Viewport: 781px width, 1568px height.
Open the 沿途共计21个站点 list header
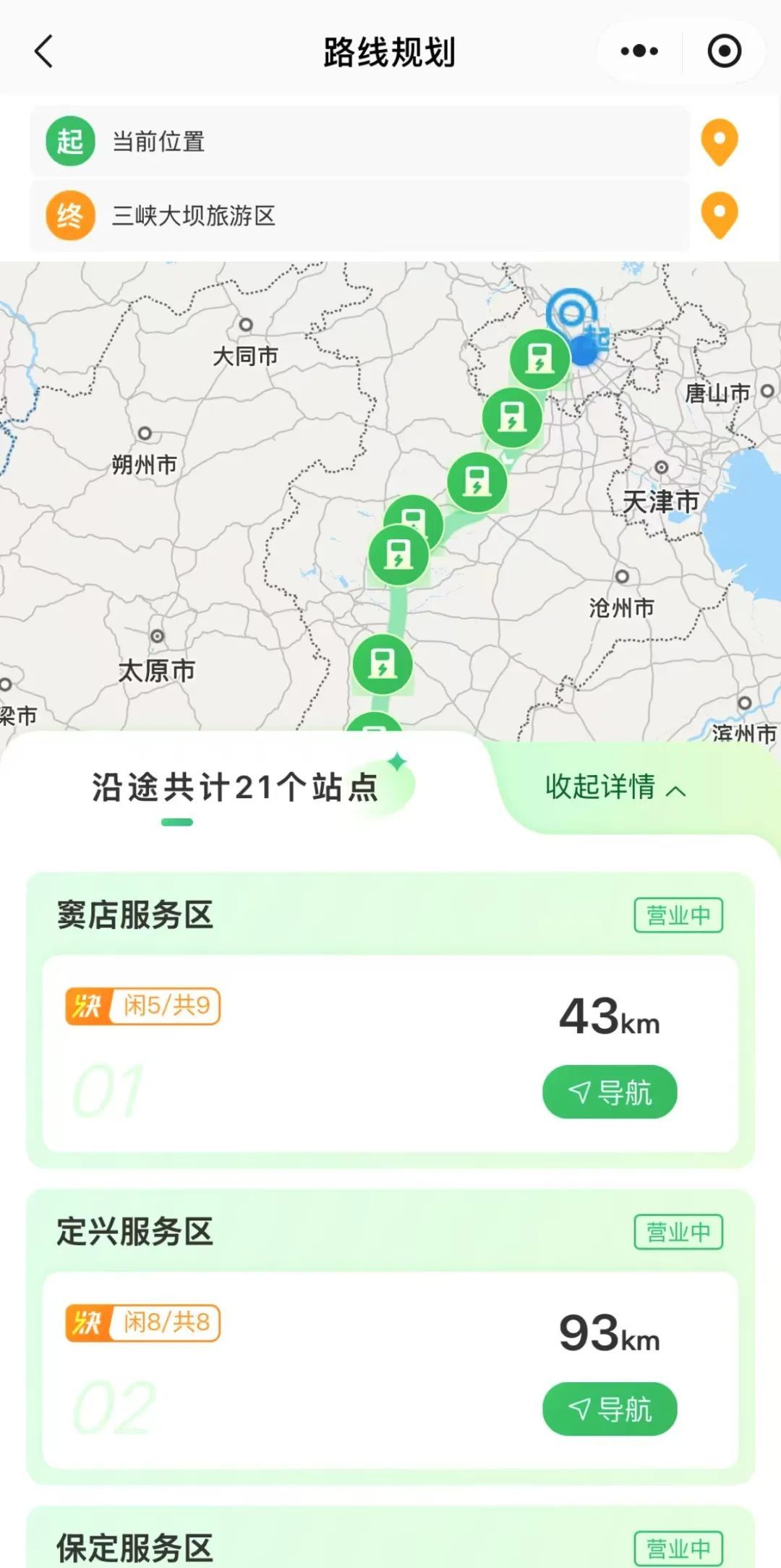[x=234, y=788]
